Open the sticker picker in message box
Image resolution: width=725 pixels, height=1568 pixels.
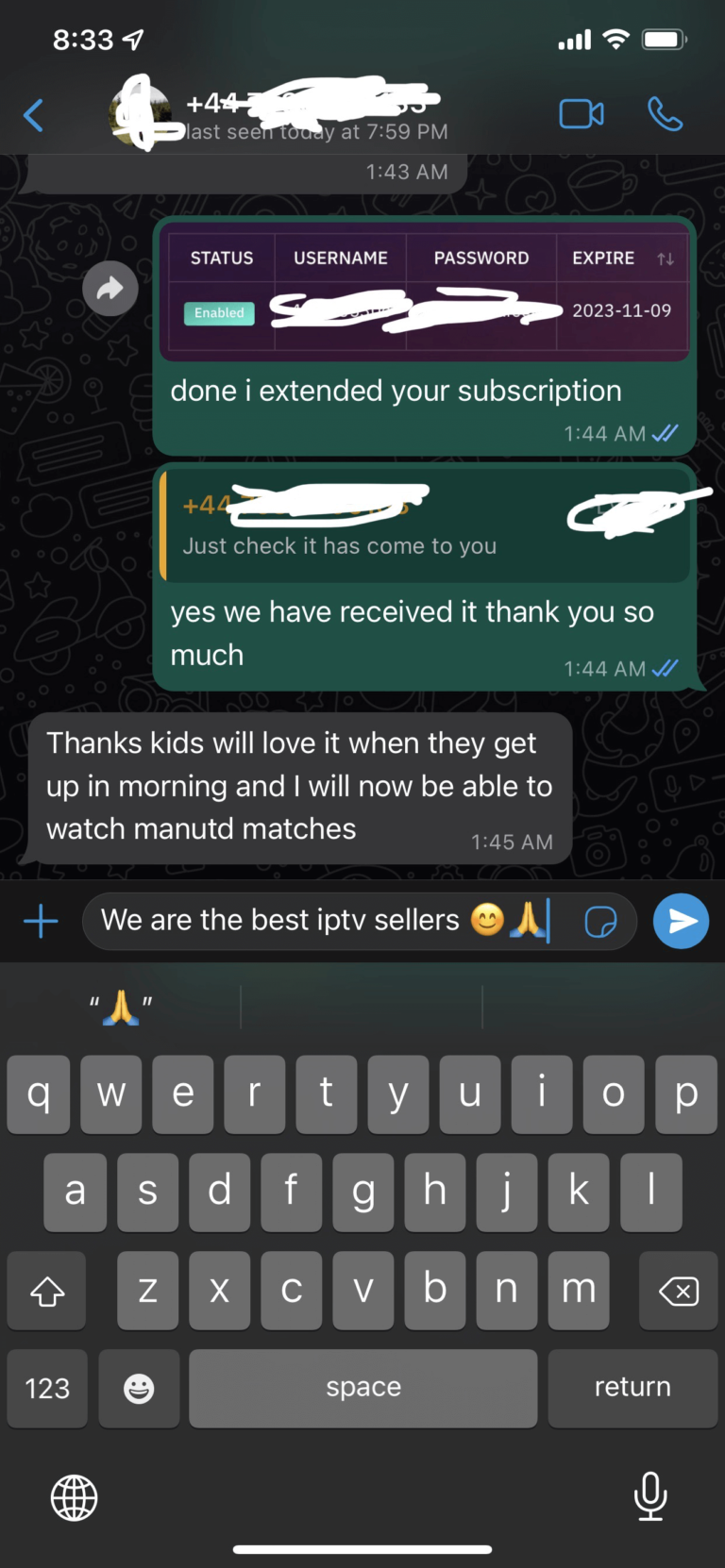point(600,922)
